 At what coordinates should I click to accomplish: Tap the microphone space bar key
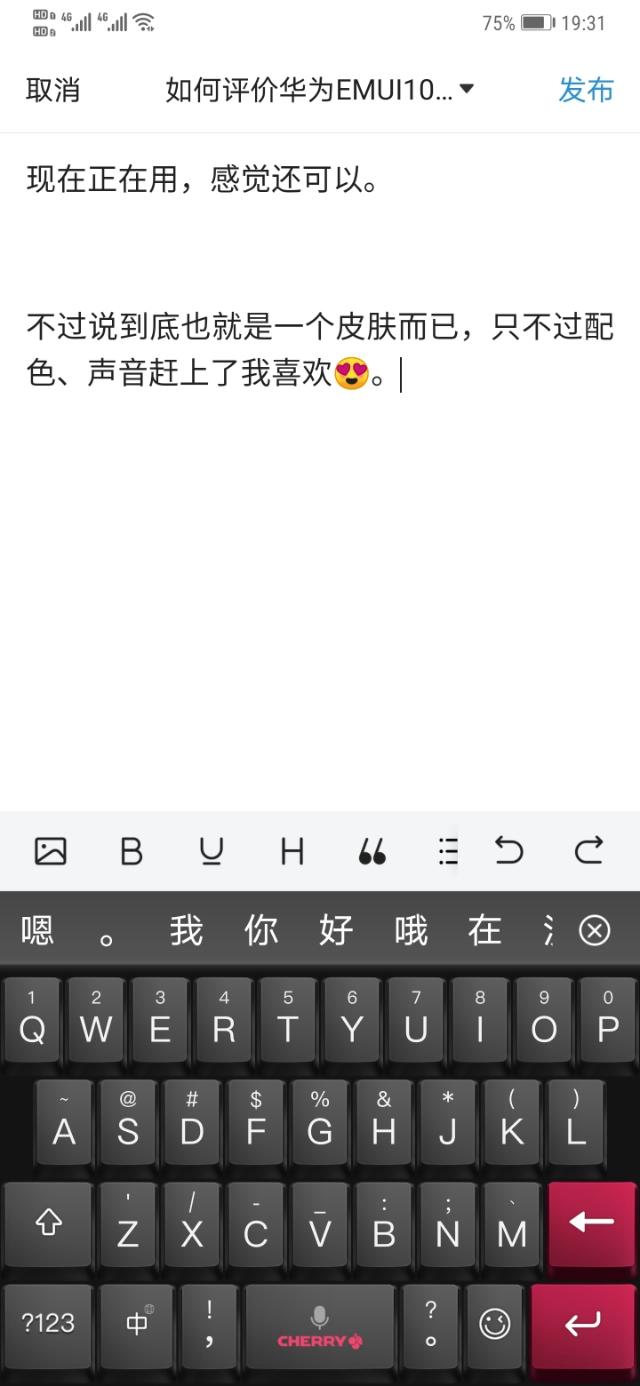pos(320,1326)
